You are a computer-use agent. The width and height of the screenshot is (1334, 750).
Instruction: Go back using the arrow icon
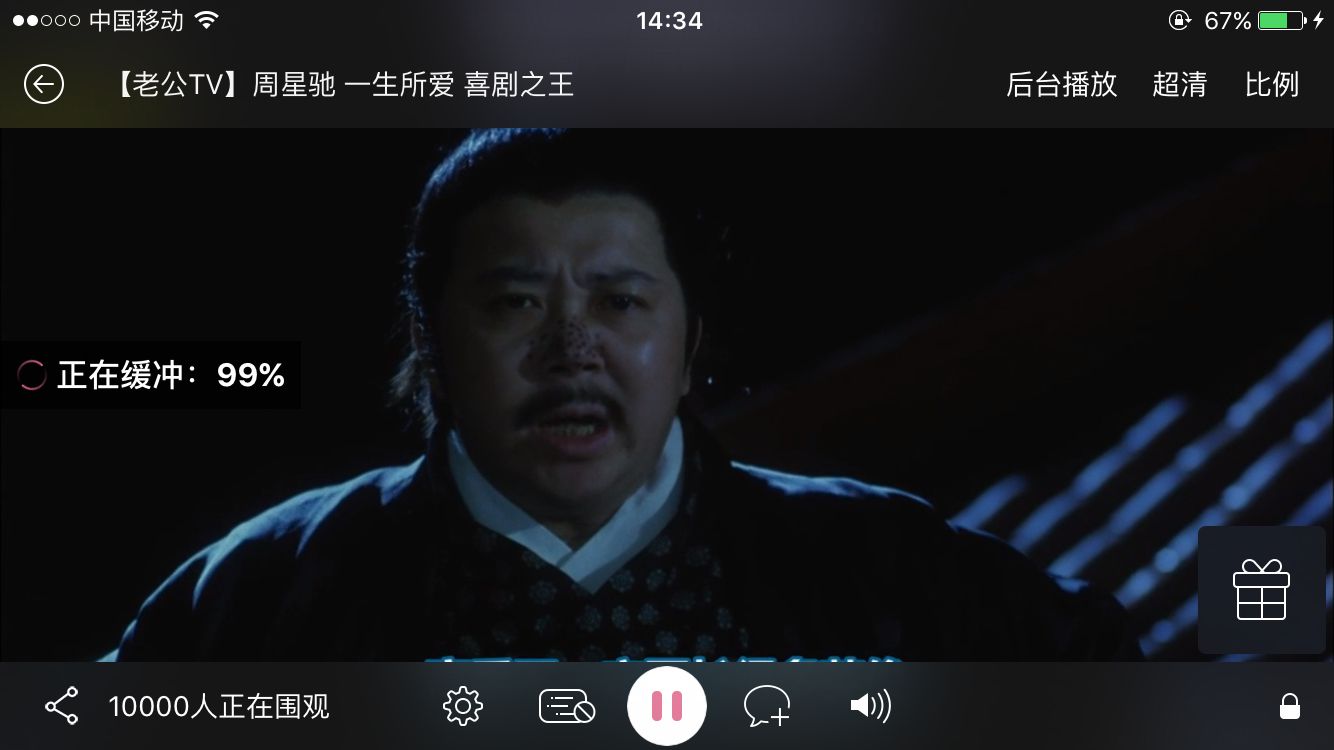(x=44, y=85)
